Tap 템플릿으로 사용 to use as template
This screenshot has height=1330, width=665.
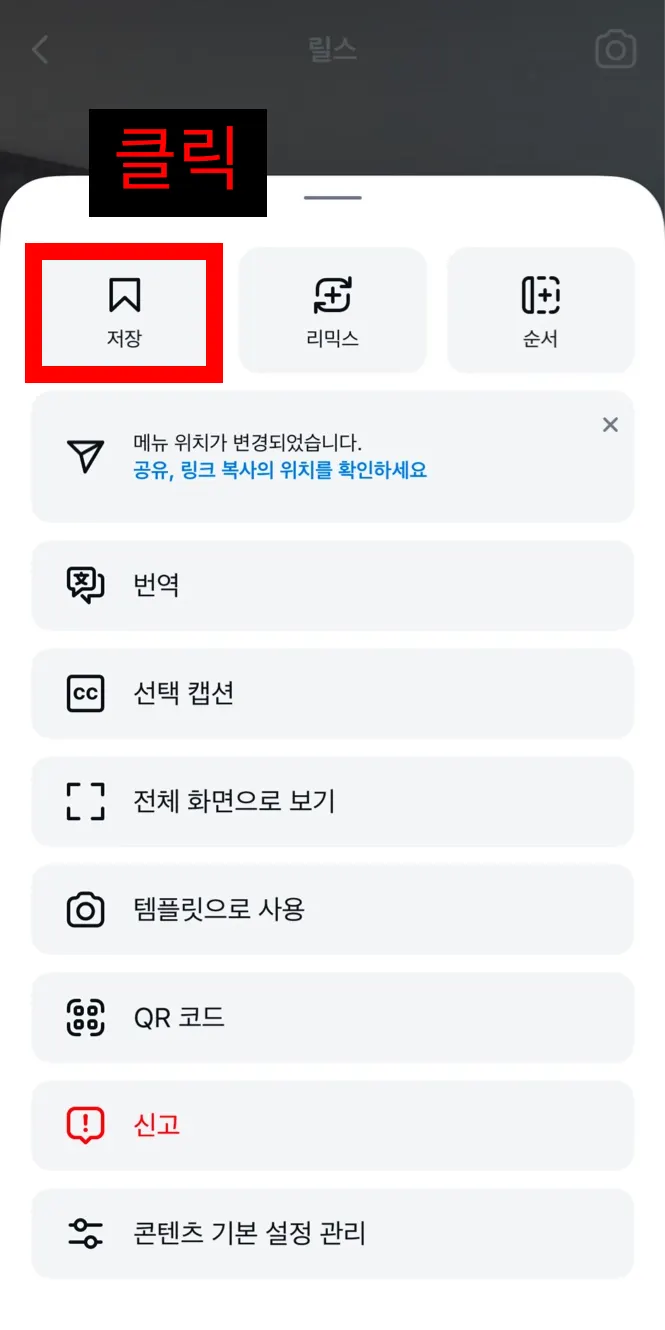(x=332, y=909)
